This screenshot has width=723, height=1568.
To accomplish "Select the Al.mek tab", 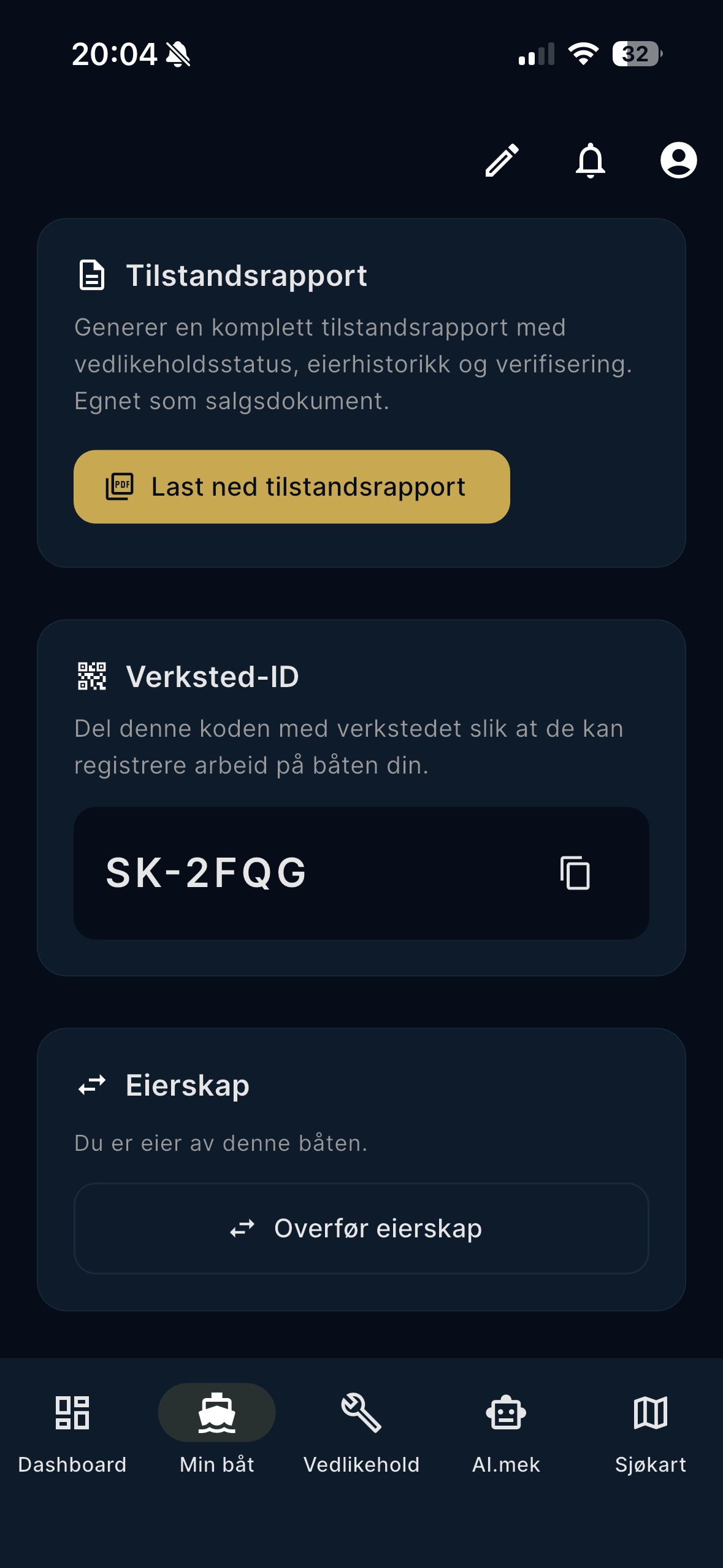I will pyautogui.click(x=506, y=1435).
